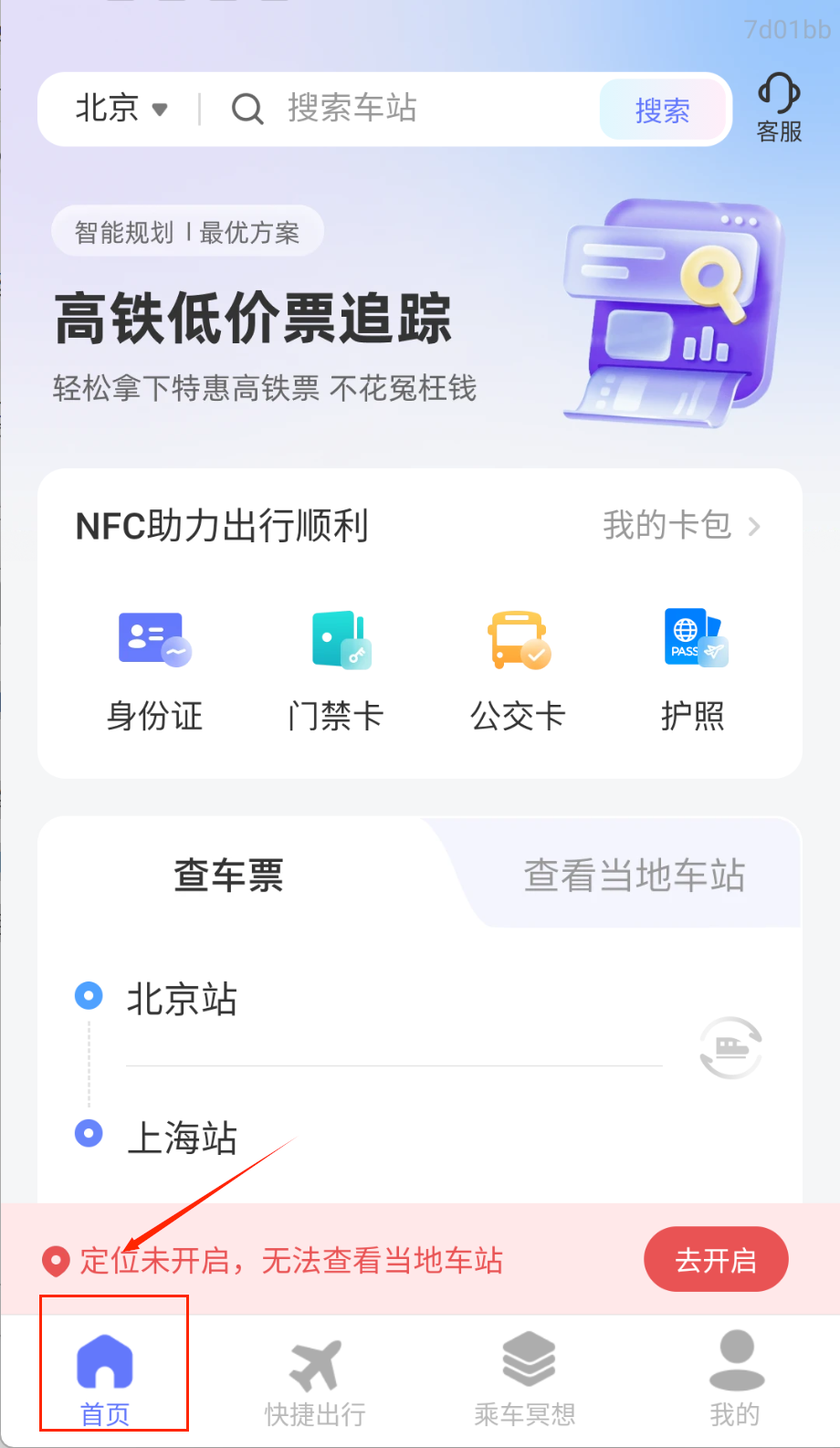The height and width of the screenshot is (1448, 840).
Task: Open the 身份证 NFC card
Action: [154, 671]
